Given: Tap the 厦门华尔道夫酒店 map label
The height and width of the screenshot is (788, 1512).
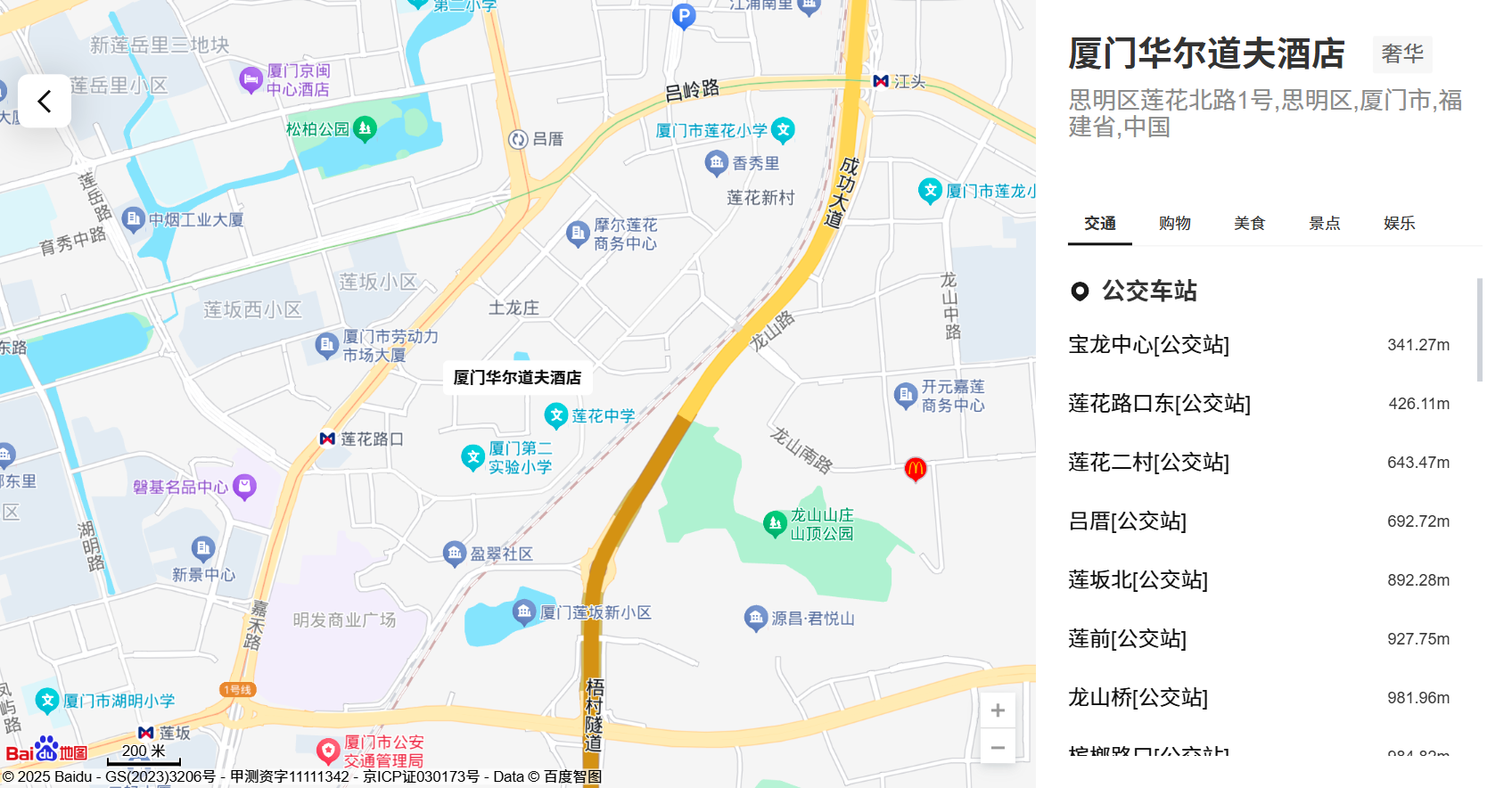Looking at the screenshot, I should pos(517,378).
